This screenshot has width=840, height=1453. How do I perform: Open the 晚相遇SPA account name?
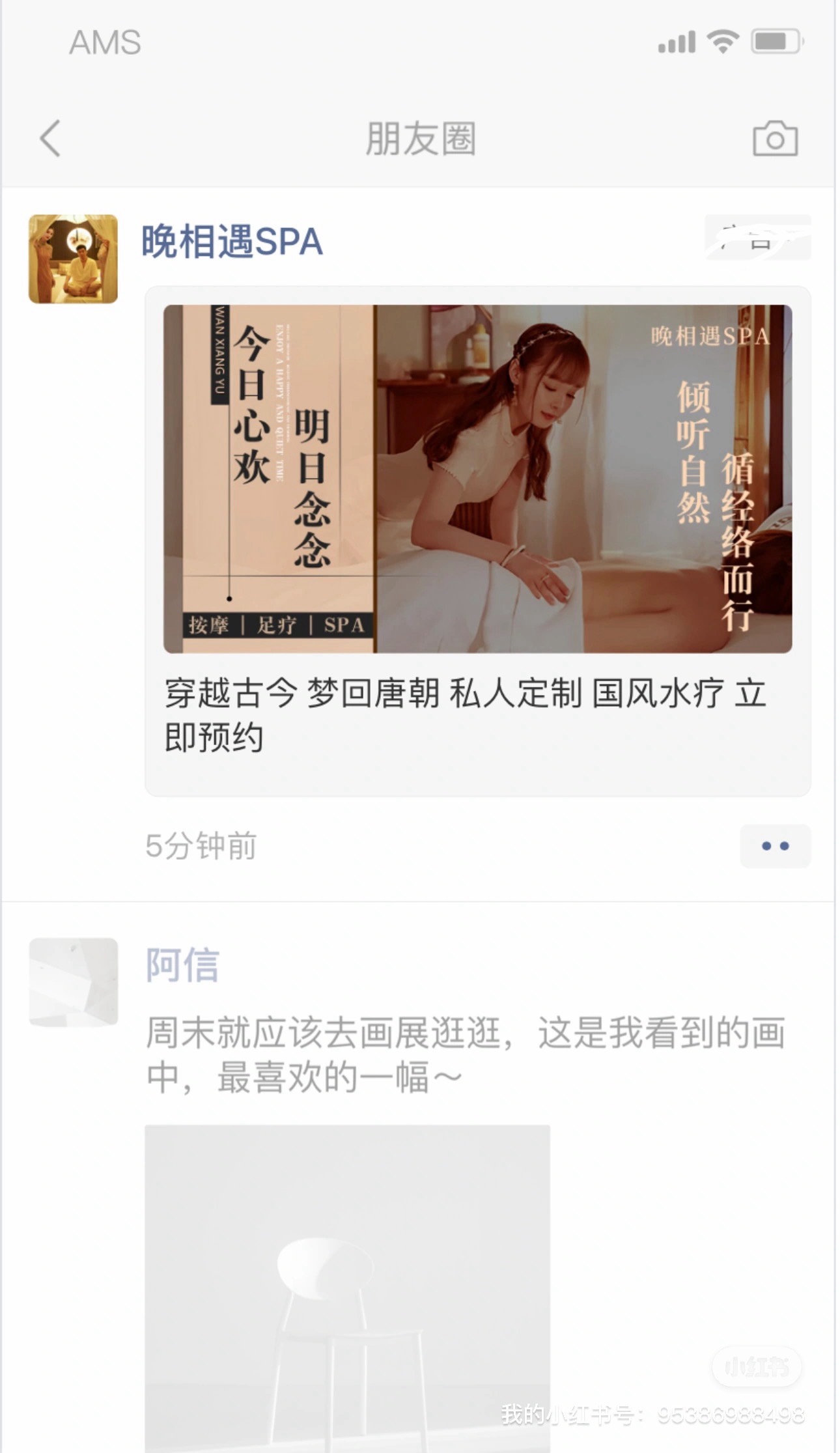point(232,242)
